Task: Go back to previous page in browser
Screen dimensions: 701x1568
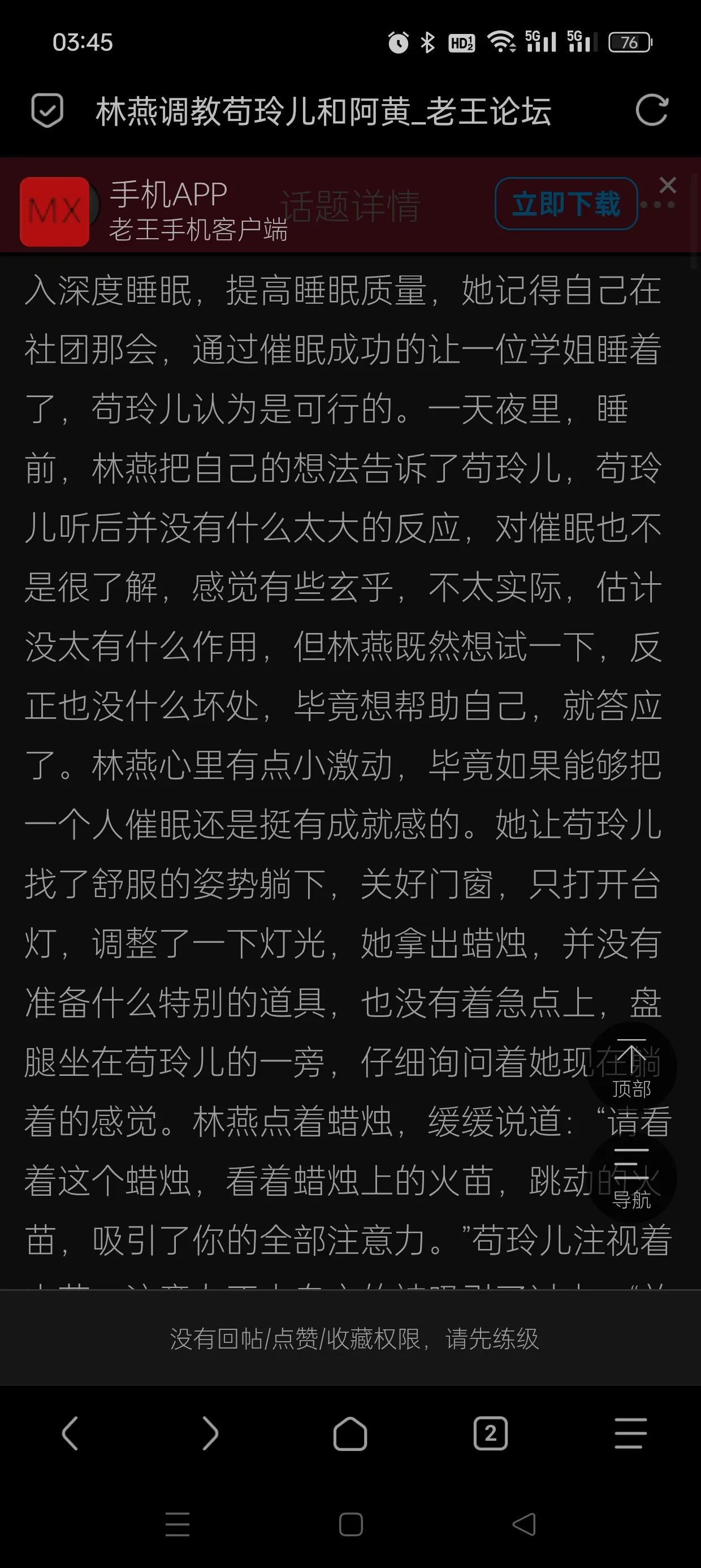Action: pyautogui.click(x=71, y=1433)
